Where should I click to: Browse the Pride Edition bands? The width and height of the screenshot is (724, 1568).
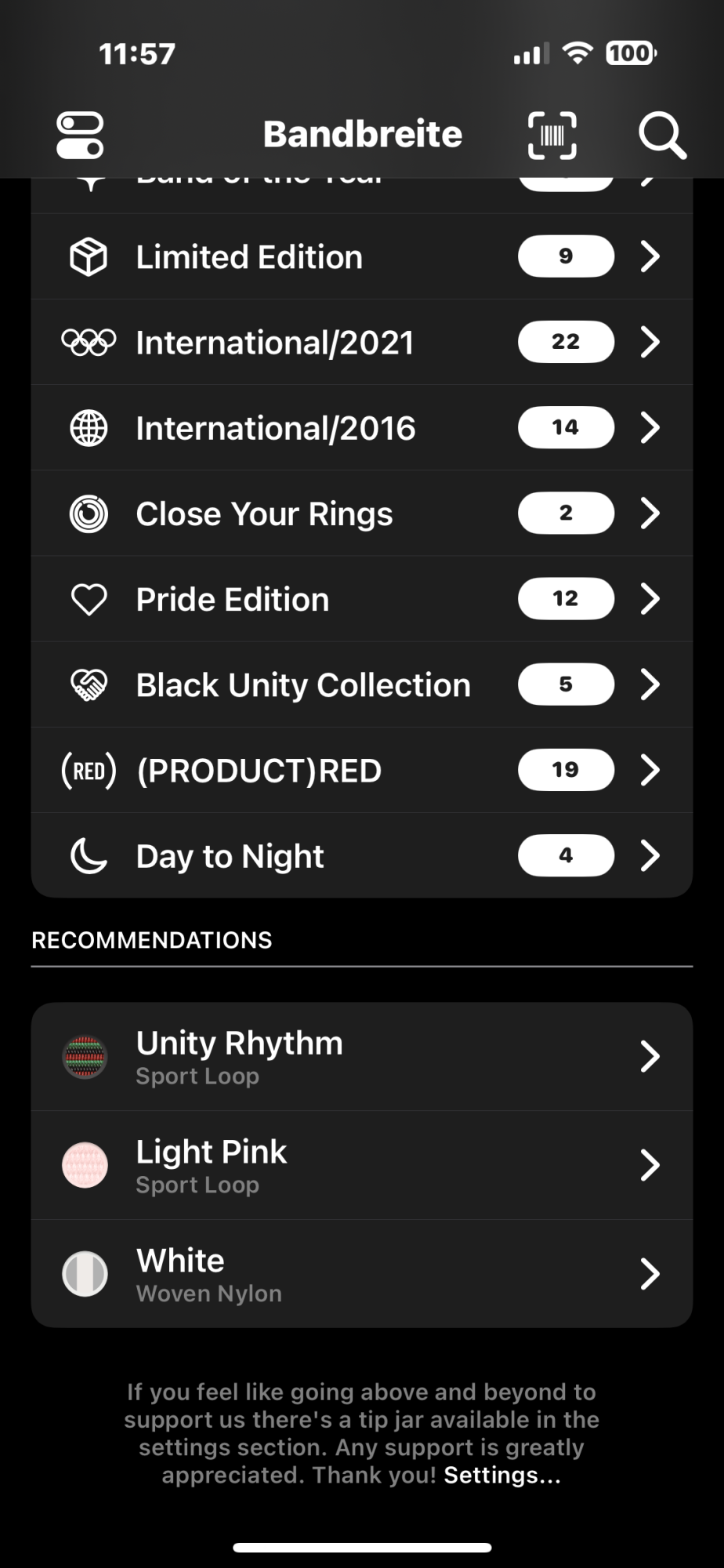pyautogui.click(x=361, y=599)
